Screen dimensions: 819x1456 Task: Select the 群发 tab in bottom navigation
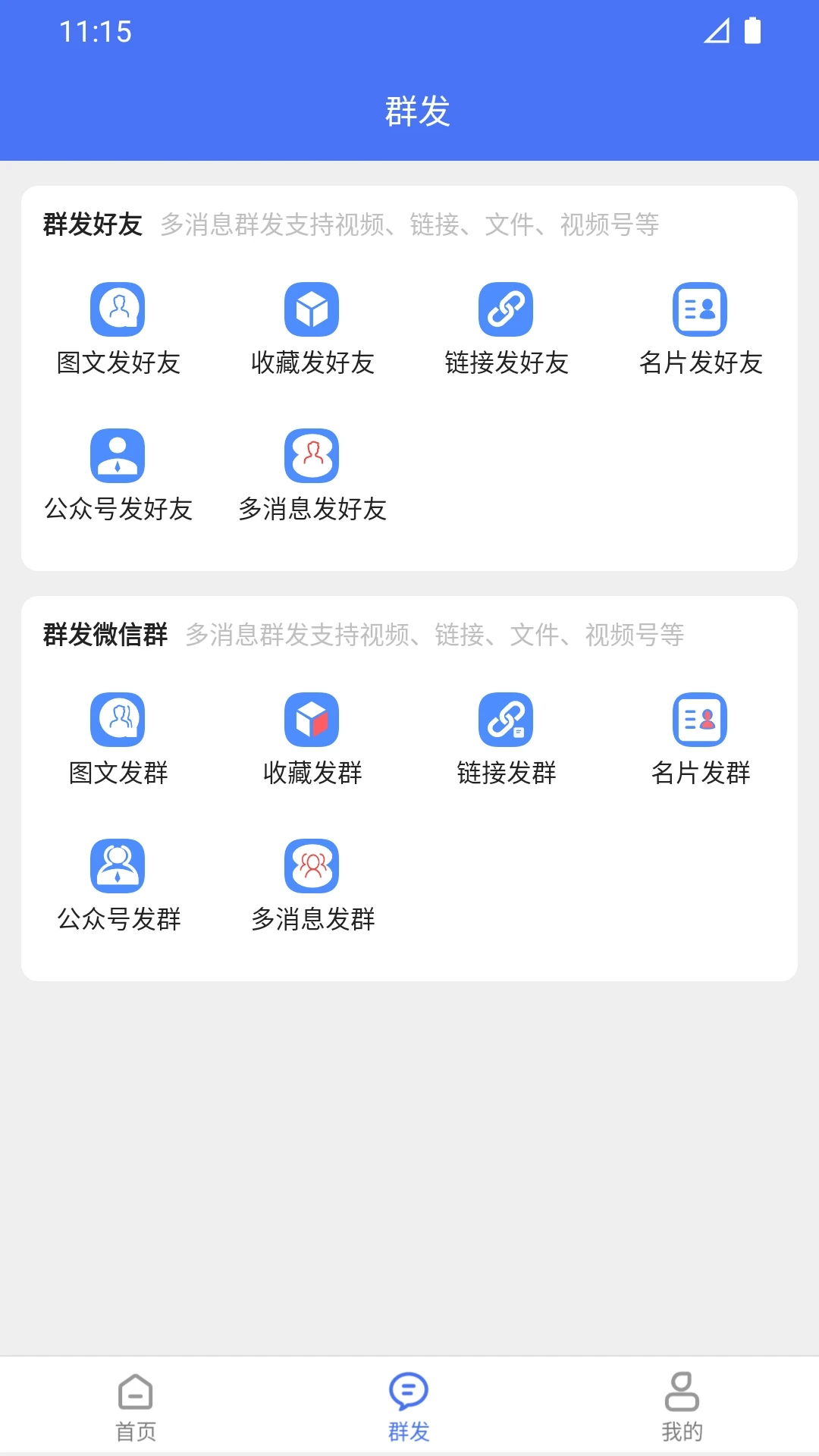tap(409, 1407)
